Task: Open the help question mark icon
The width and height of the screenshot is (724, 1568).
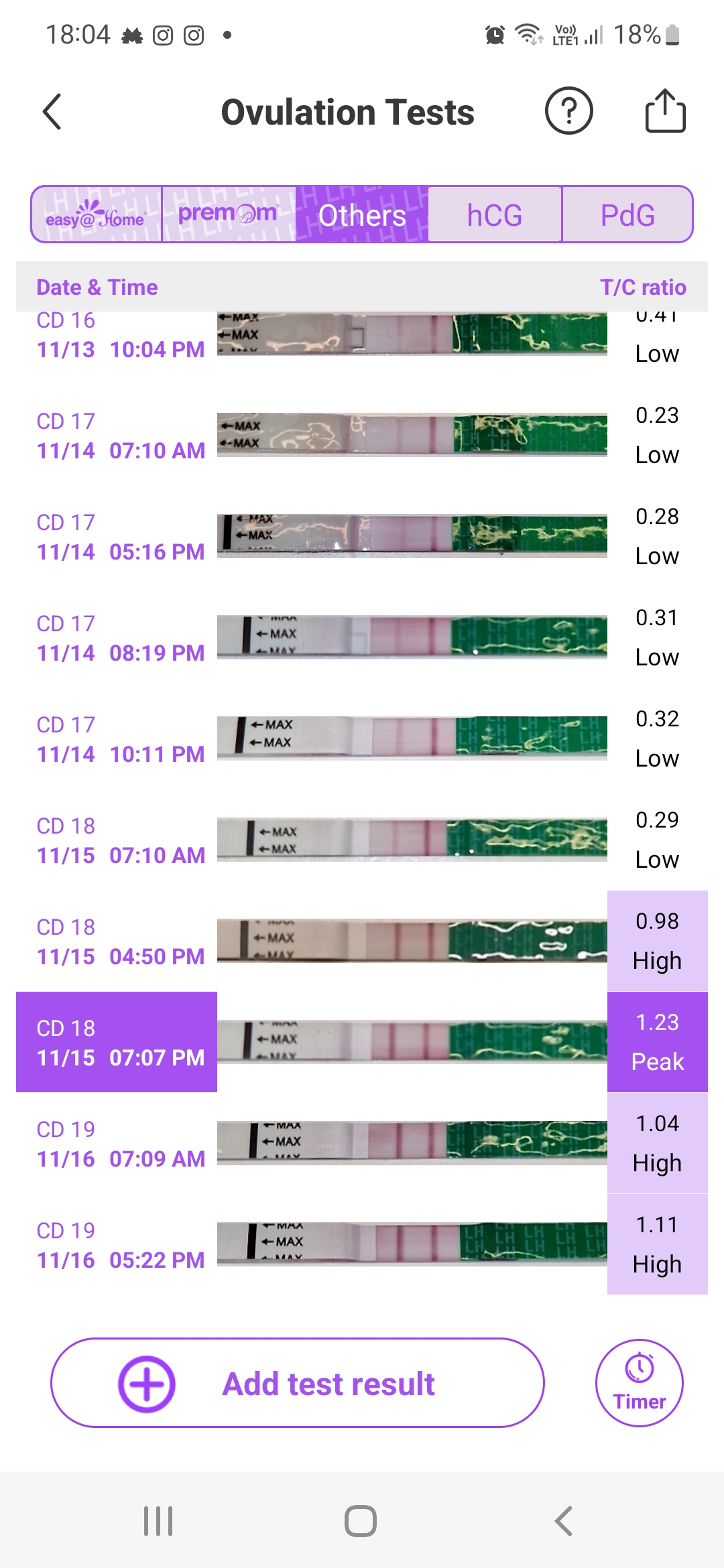Action: pos(568,112)
